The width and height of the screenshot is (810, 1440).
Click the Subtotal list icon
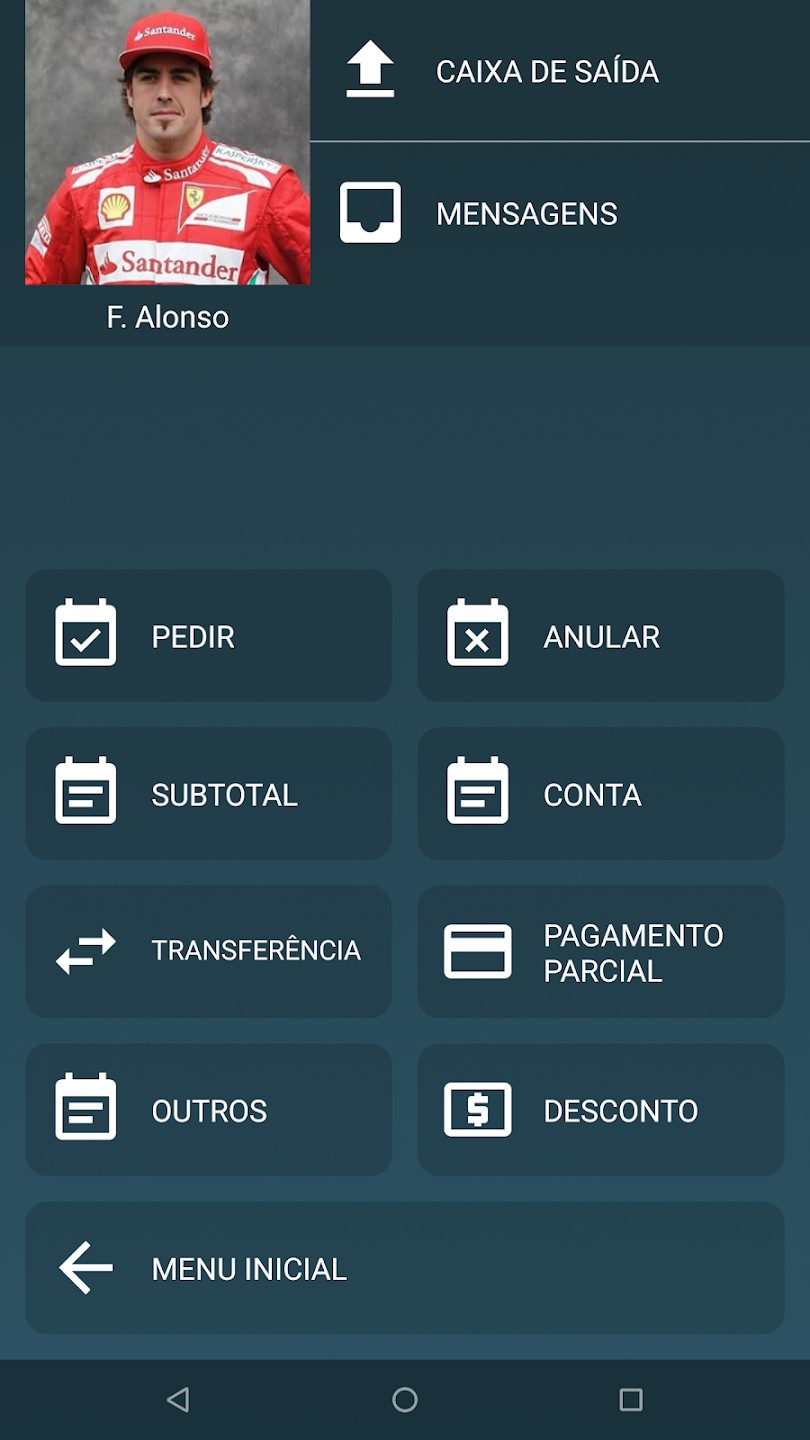[85, 794]
